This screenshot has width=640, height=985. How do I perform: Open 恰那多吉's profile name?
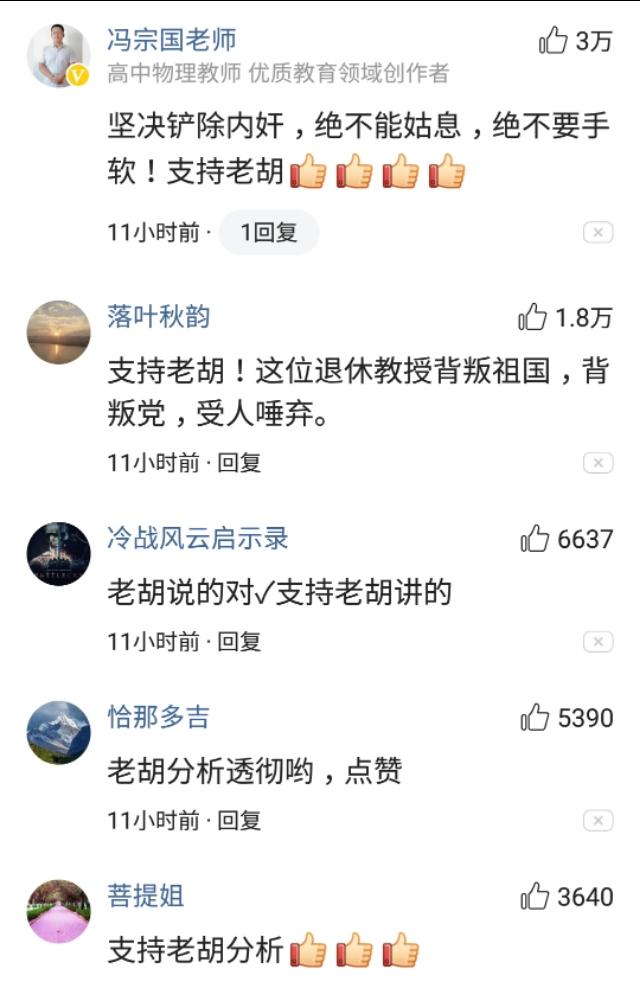point(159,717)
